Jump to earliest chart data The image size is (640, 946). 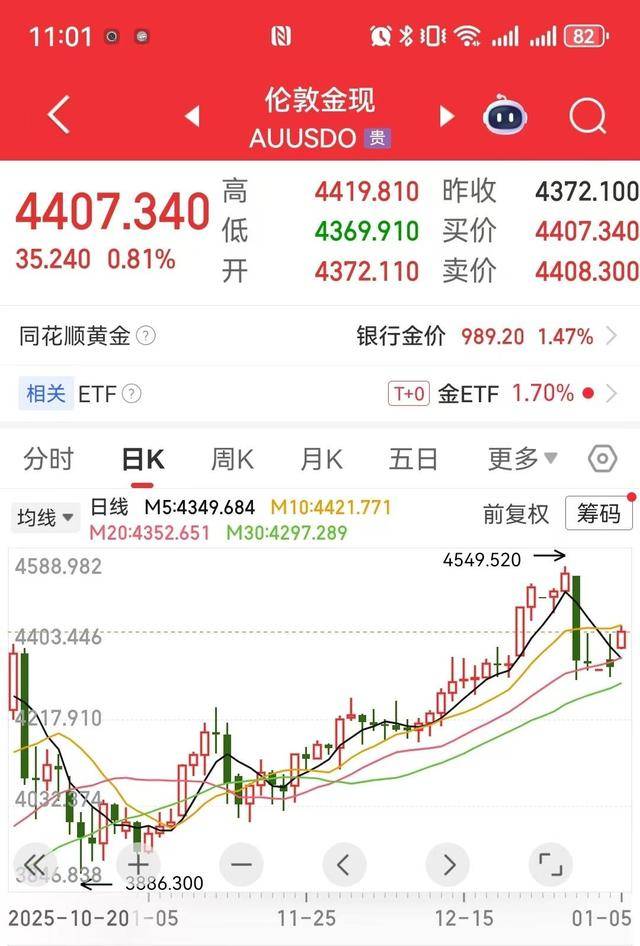click(x=35, y=864)
